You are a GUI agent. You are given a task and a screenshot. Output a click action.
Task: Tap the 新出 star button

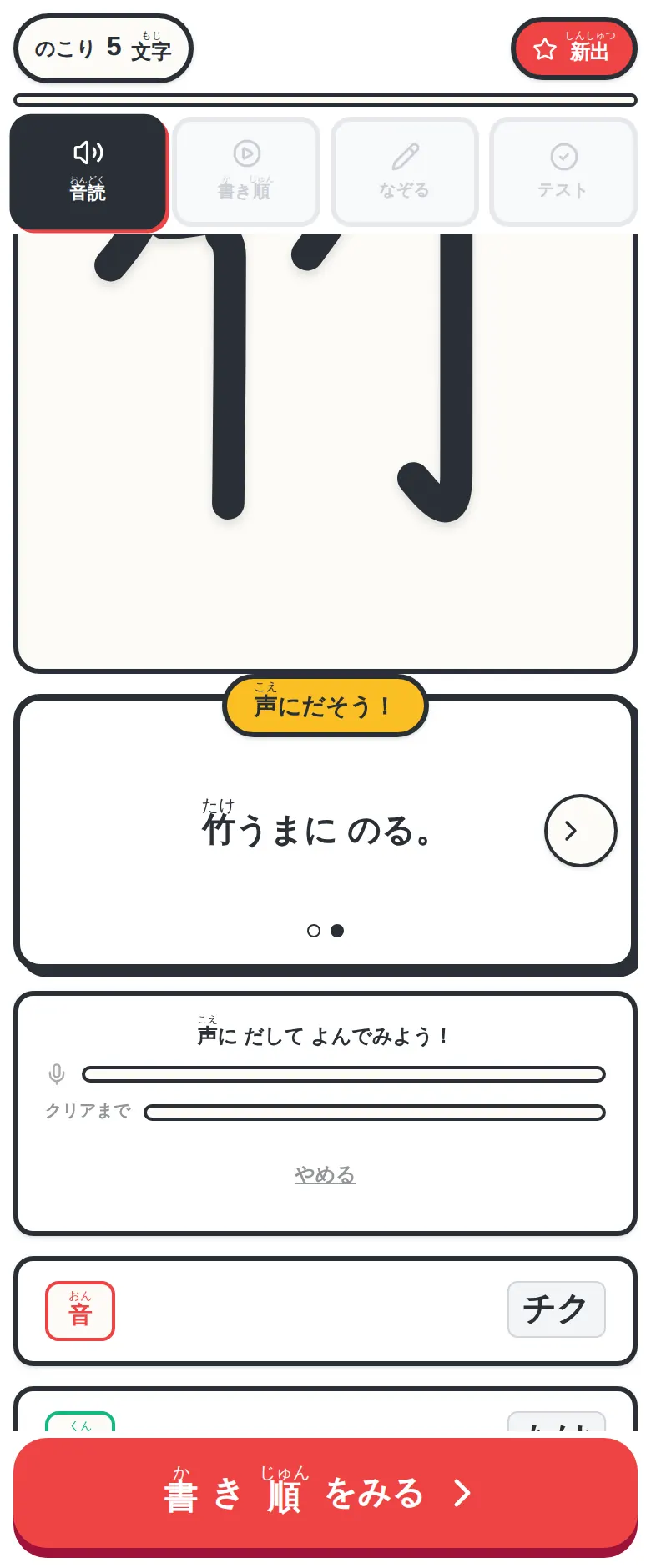coord(573,48)
